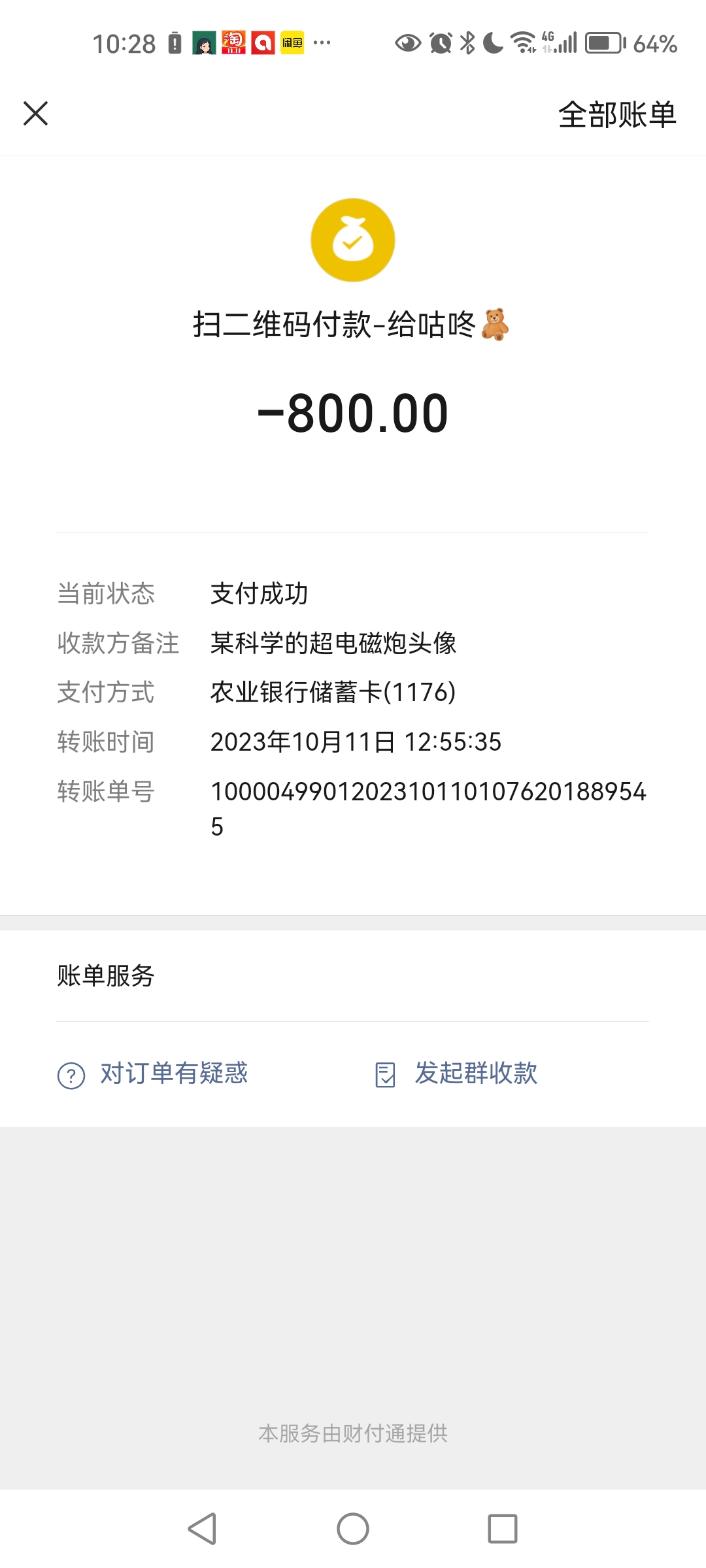706x1568 pixels.
Task: Open 全部账单 to view all bills
Action: 616,114
